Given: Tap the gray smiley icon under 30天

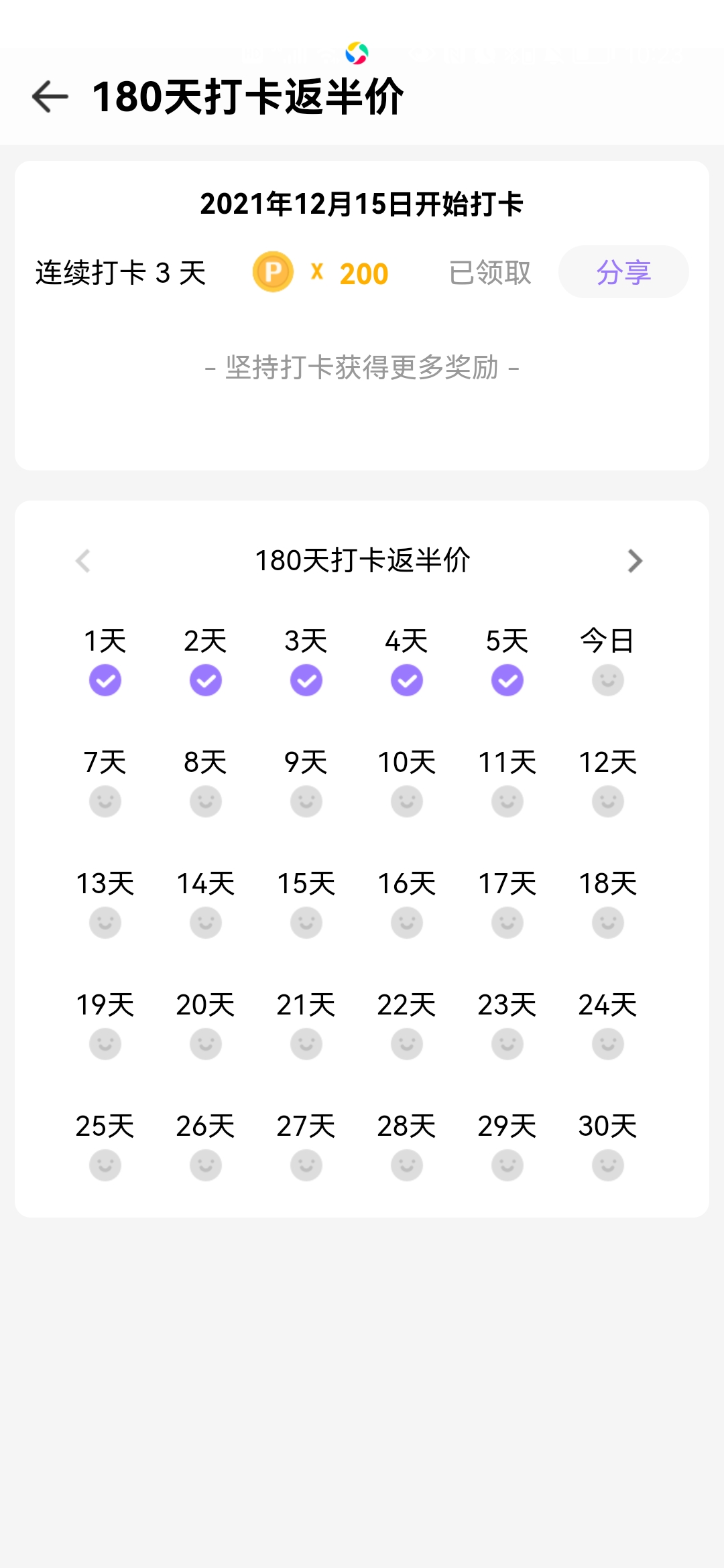Looking at the screenshot, I should (607, 1165).
